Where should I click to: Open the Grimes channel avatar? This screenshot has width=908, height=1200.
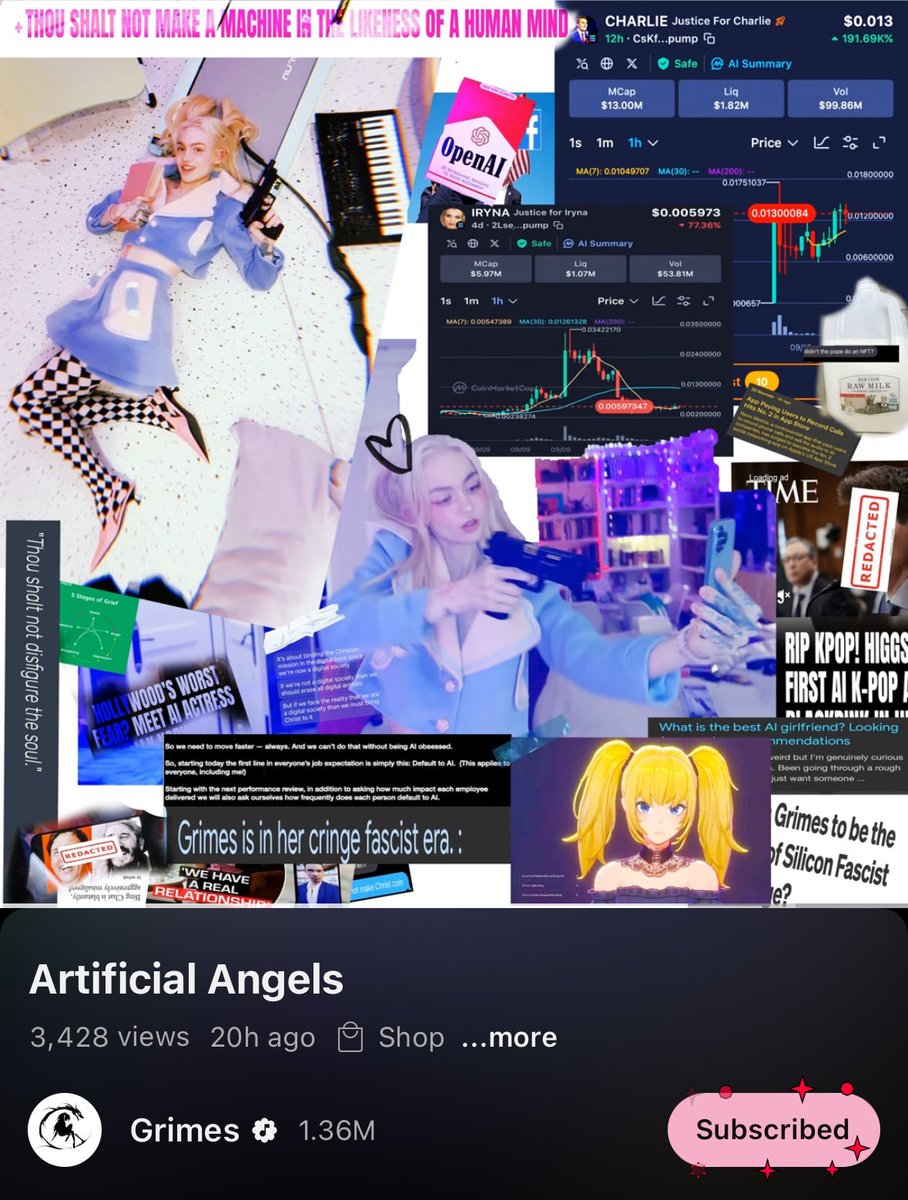pos(65,1130)
